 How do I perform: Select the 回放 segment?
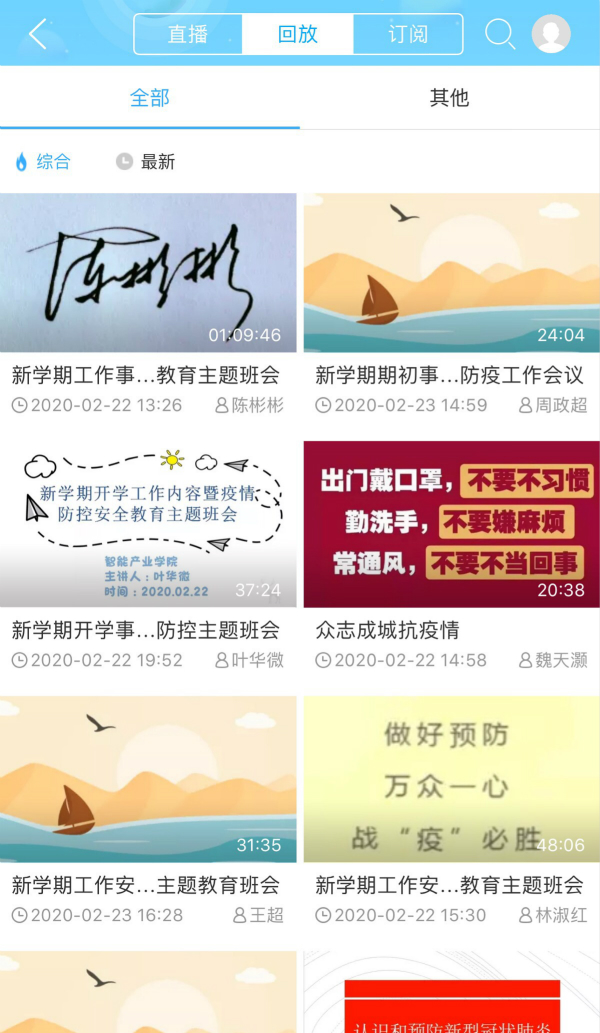point(298,34)
